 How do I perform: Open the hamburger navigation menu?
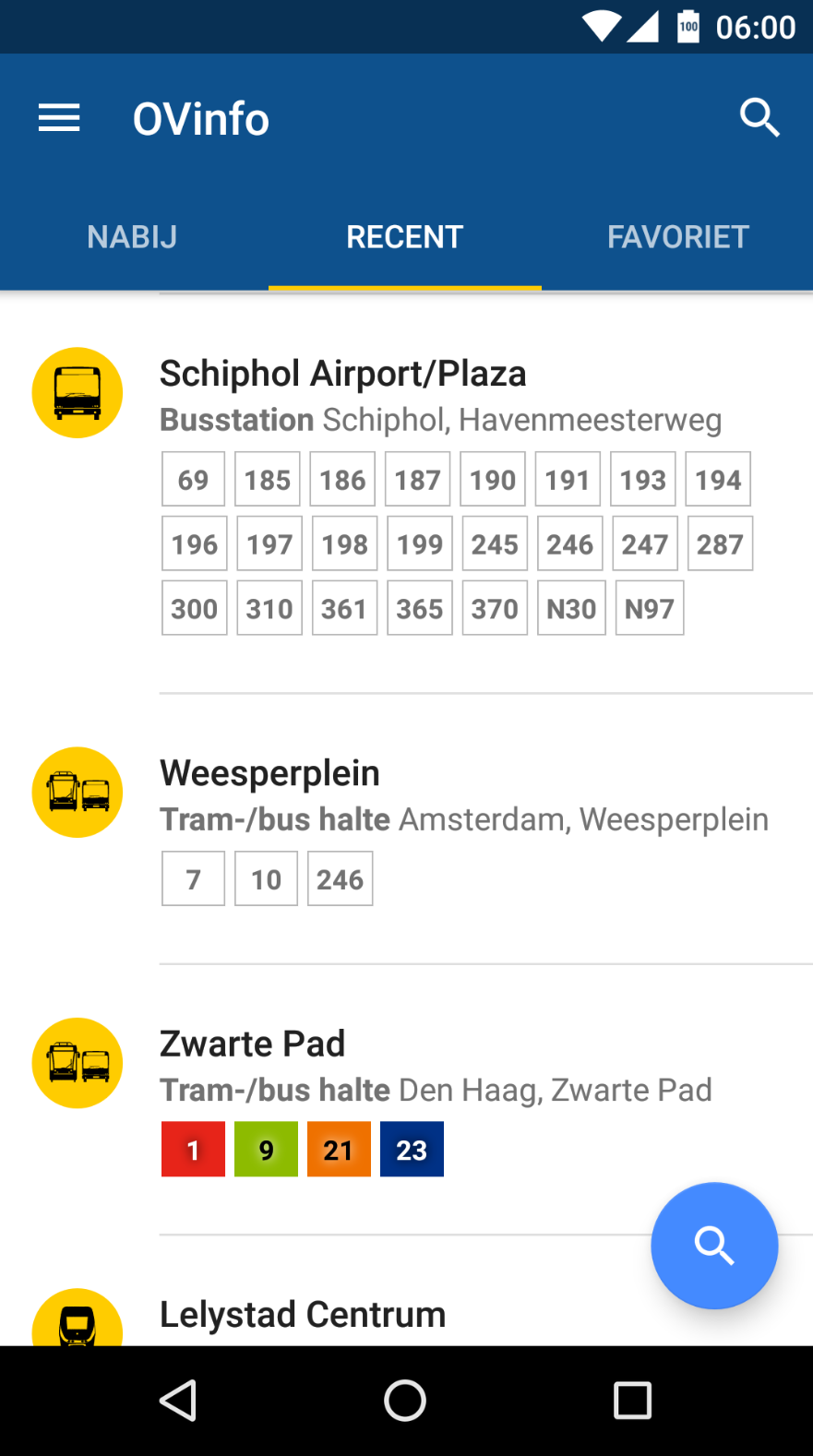pos(59,118)
